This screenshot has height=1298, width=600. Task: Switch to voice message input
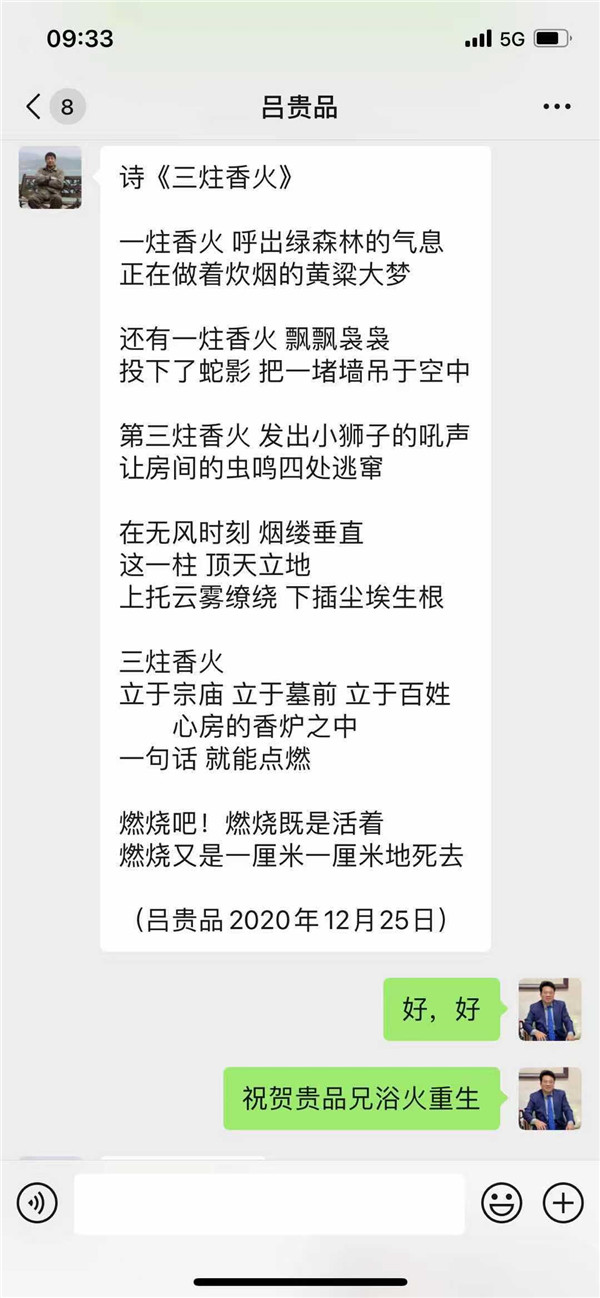coord(37,1203)
